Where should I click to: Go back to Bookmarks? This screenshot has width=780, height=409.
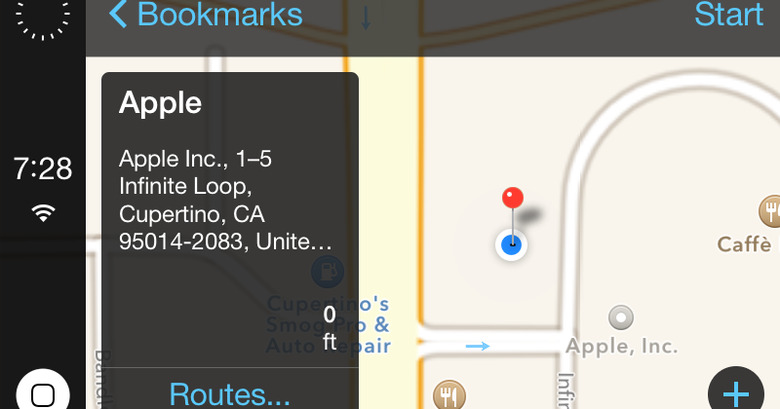[x=205, y=15]
